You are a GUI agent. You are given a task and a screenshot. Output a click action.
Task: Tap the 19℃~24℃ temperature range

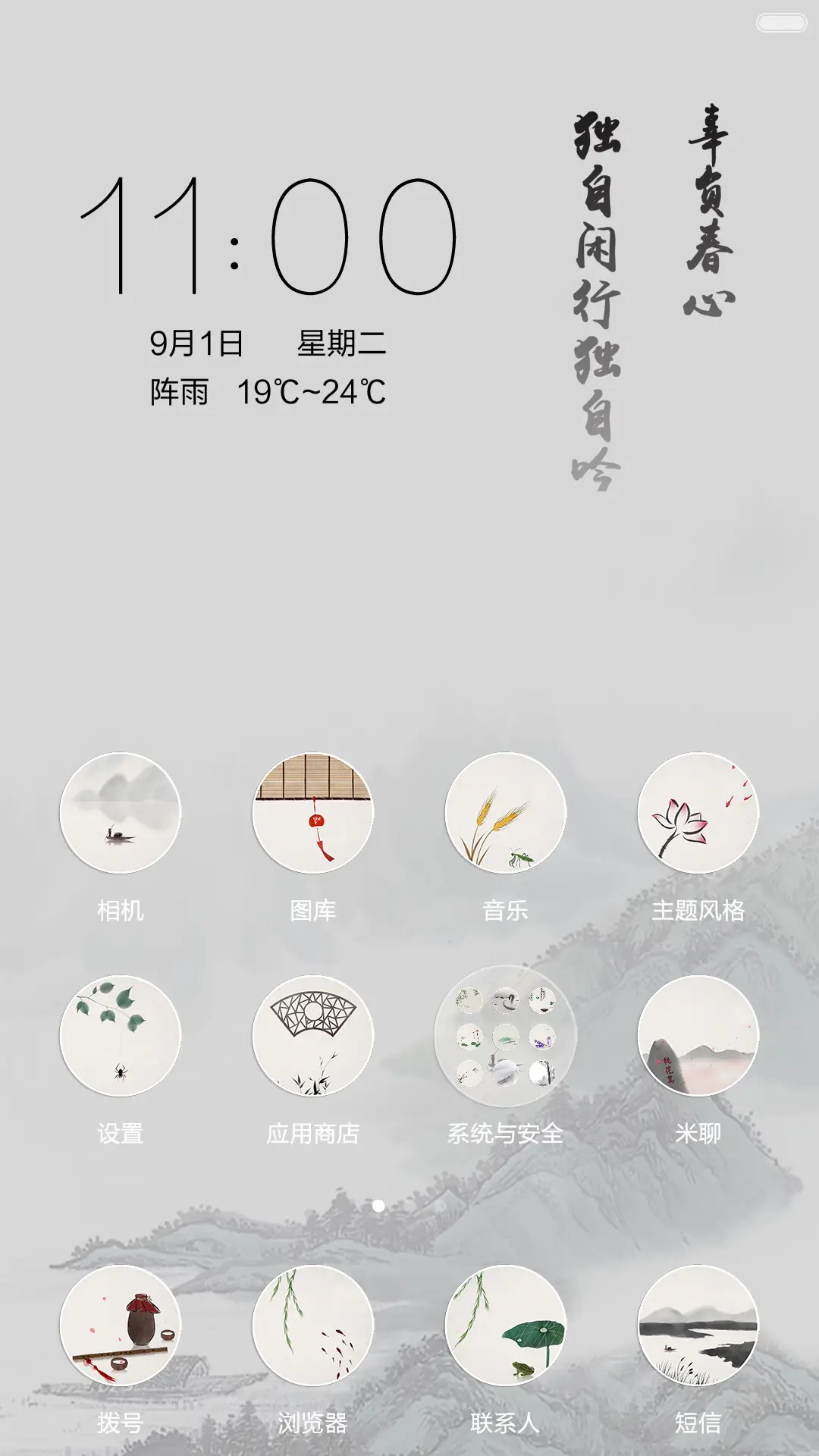pos(311,391)
